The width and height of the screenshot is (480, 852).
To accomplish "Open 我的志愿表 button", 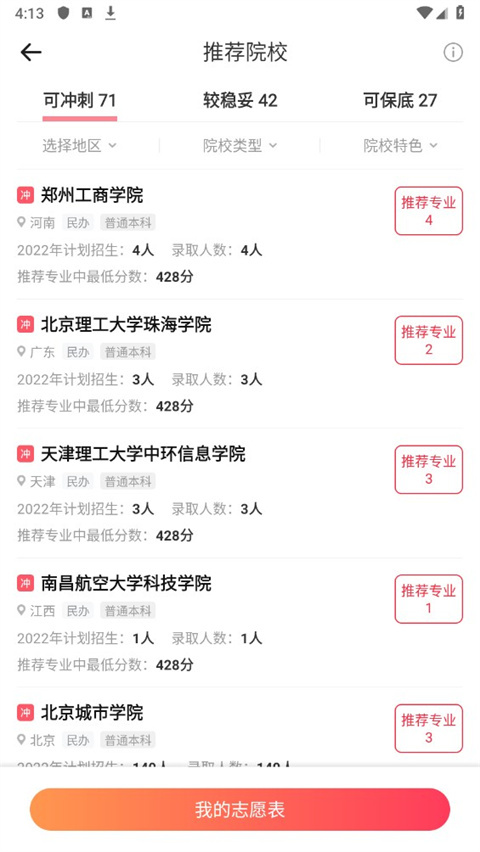I will click(240, 809).
